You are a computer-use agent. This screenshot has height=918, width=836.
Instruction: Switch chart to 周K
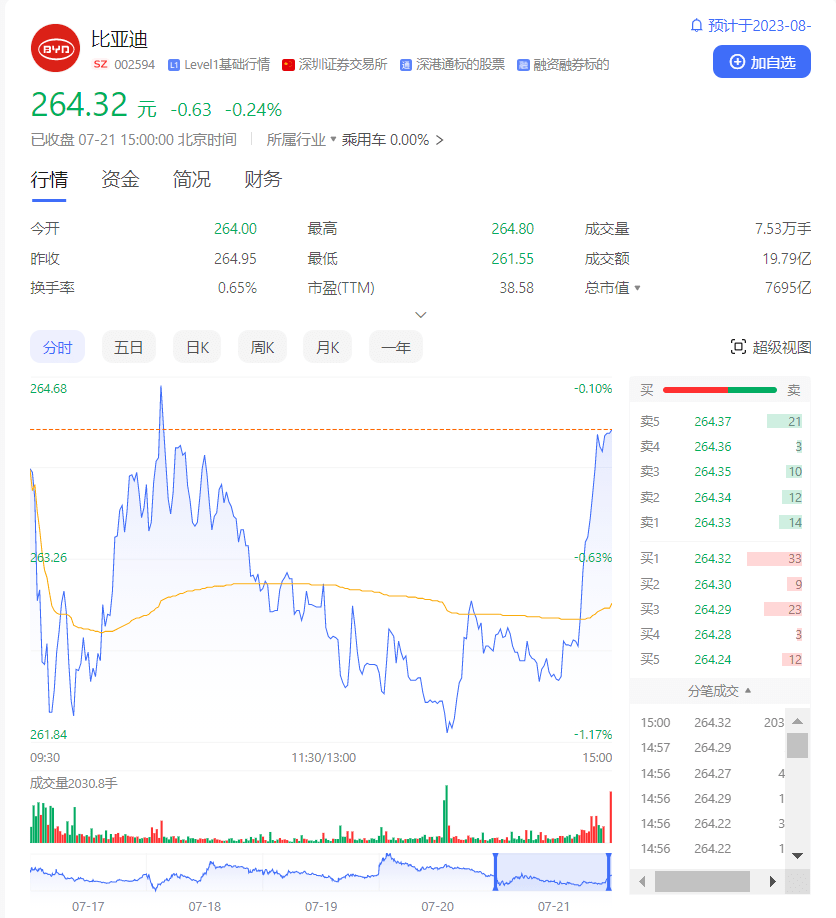263,348
